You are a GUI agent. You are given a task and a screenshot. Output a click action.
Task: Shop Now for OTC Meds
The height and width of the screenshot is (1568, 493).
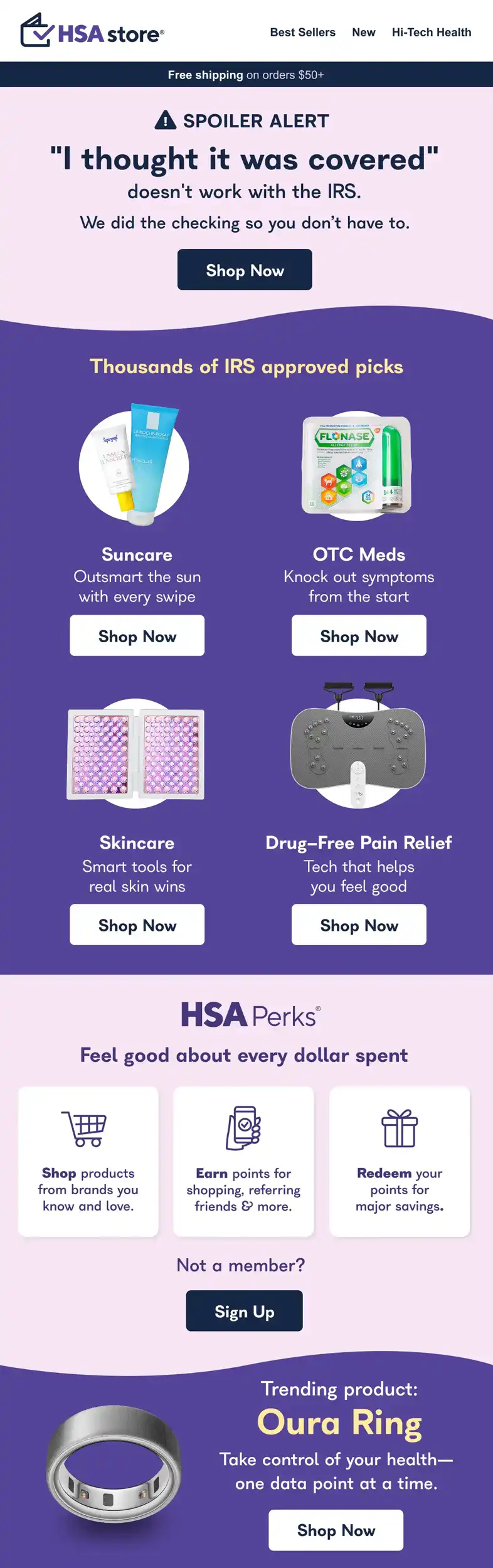click(359, 635)
